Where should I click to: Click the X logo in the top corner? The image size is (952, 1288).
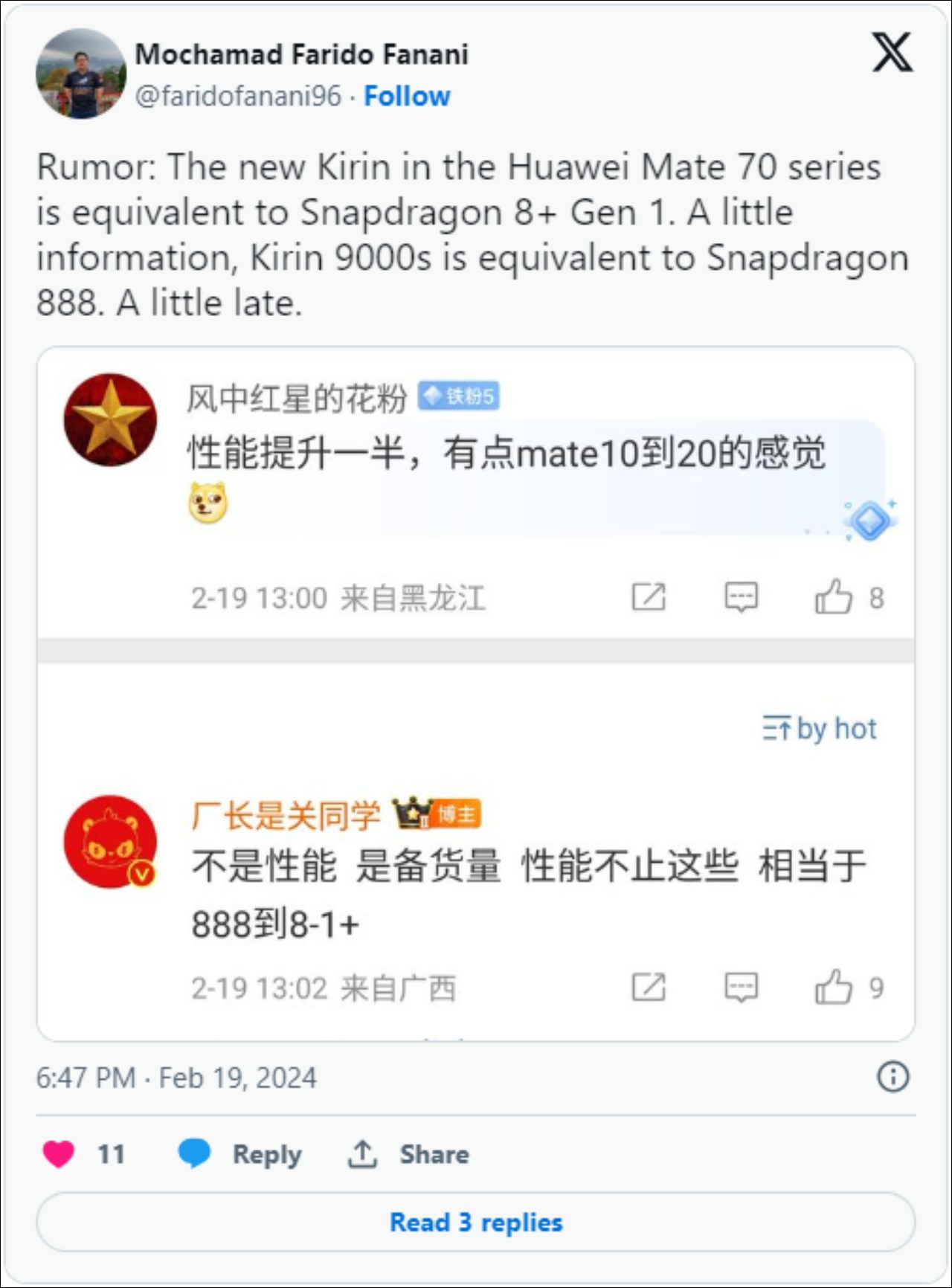[x=893, y=54]
